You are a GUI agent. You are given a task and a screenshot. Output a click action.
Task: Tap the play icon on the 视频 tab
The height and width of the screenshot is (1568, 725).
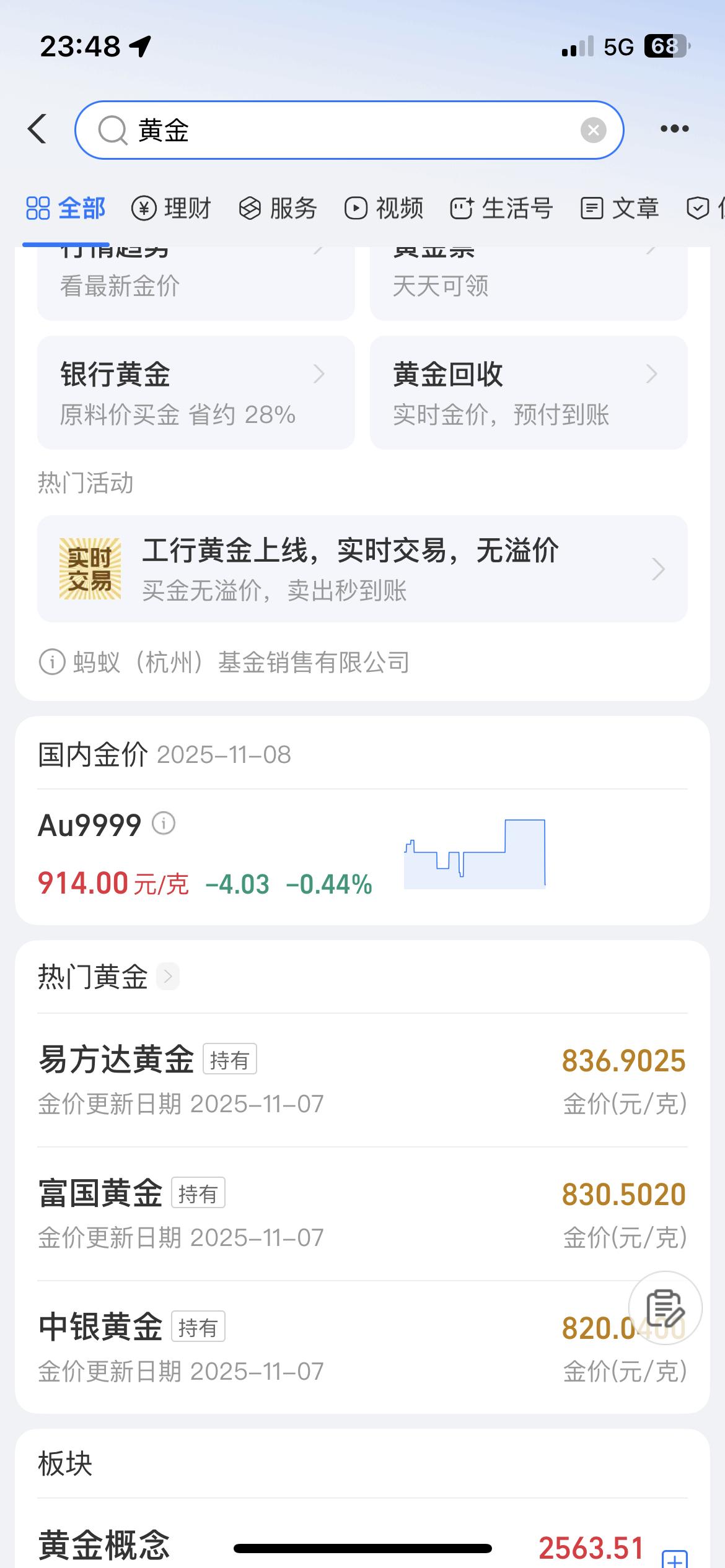click(355, 207)
